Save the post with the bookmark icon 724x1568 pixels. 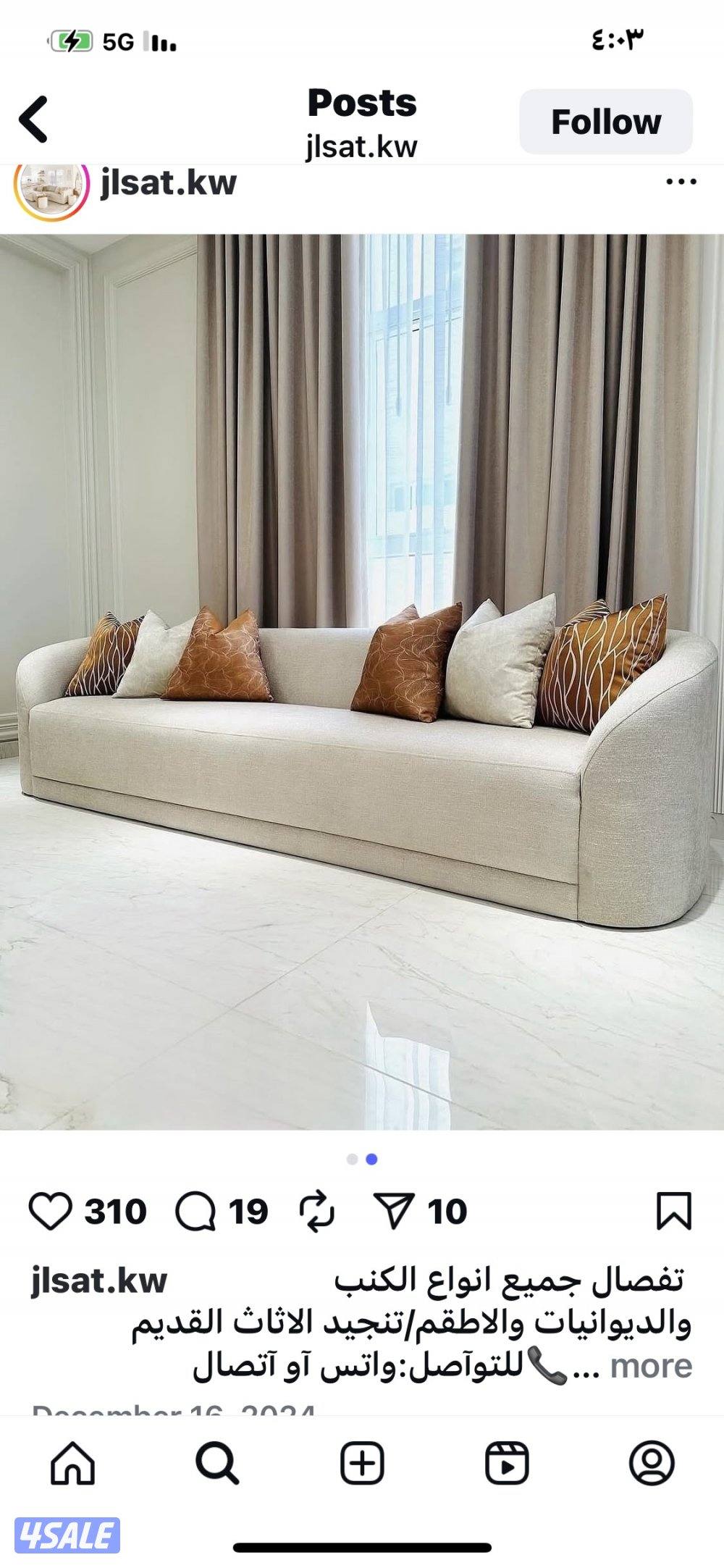pyautogui.click(x=673, y=1212)
